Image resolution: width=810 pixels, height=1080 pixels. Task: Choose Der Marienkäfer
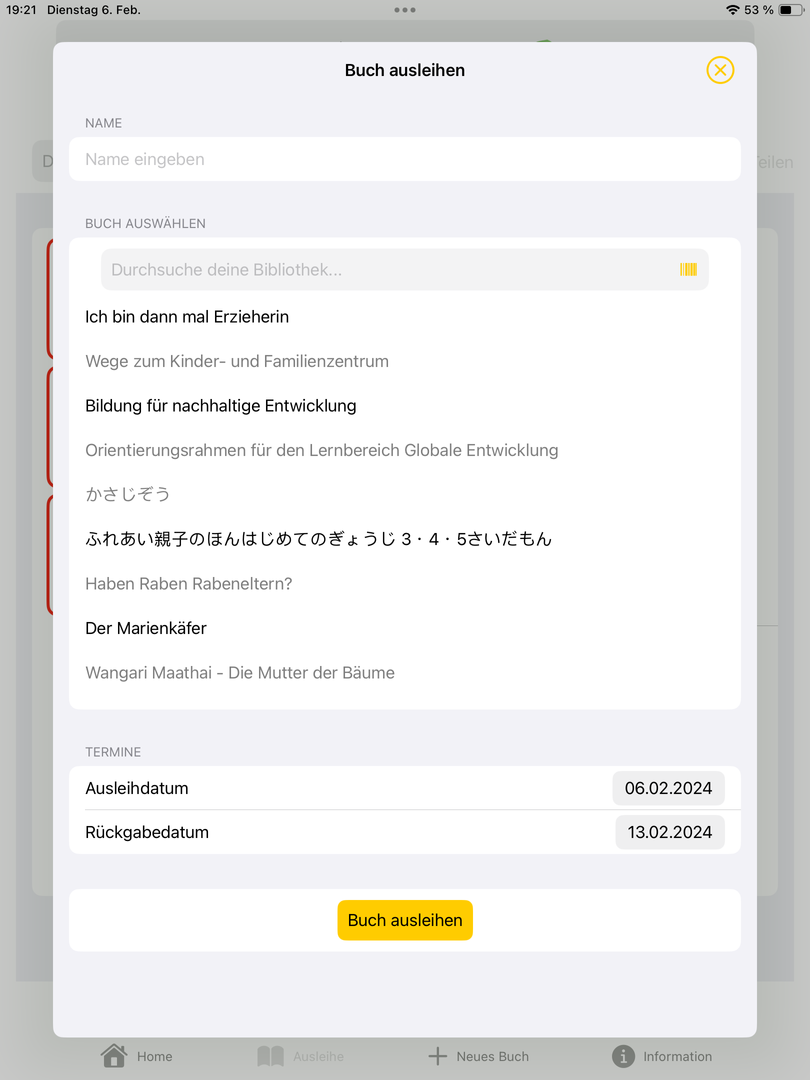point(146,628)
